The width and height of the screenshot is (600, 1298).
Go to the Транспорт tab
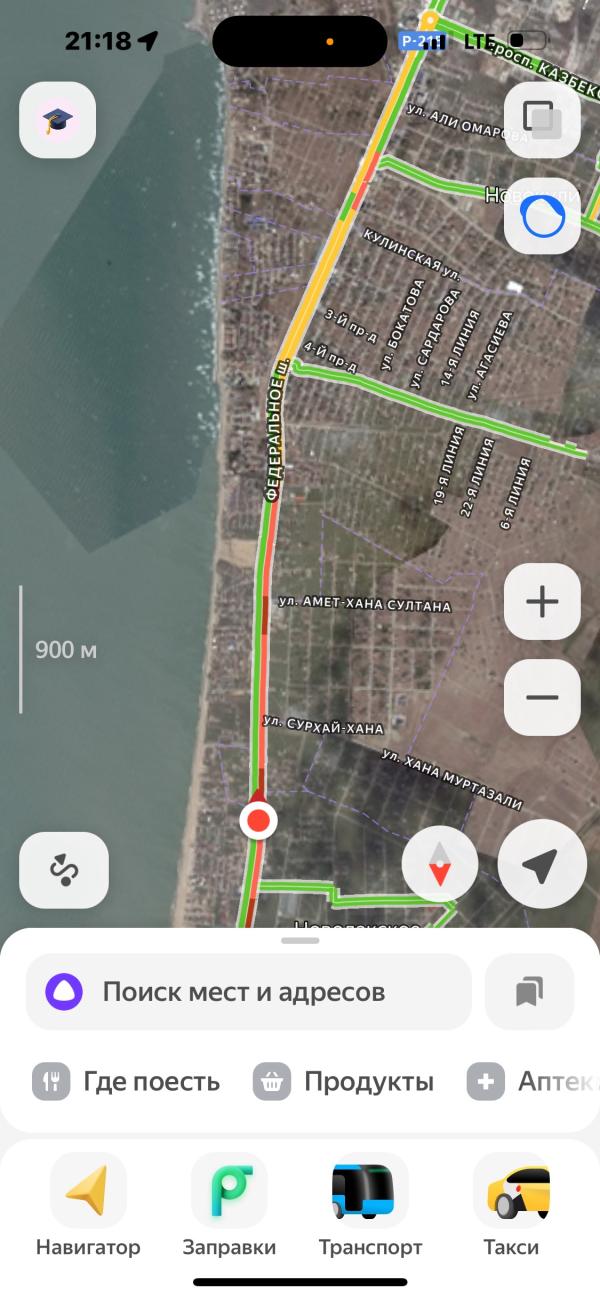pyautogui.click(x=370, y=1205)
